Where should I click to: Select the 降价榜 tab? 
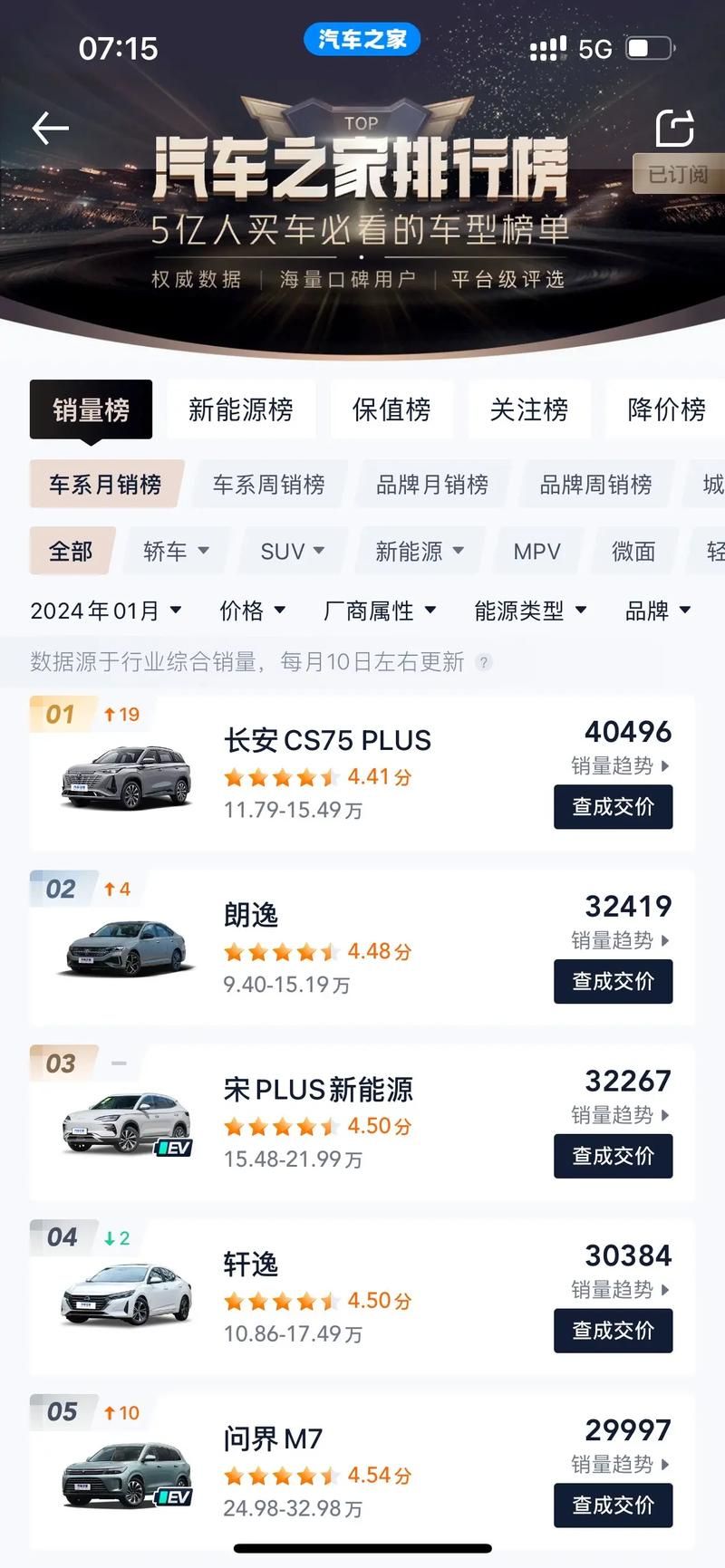click(x=666, y=409)
